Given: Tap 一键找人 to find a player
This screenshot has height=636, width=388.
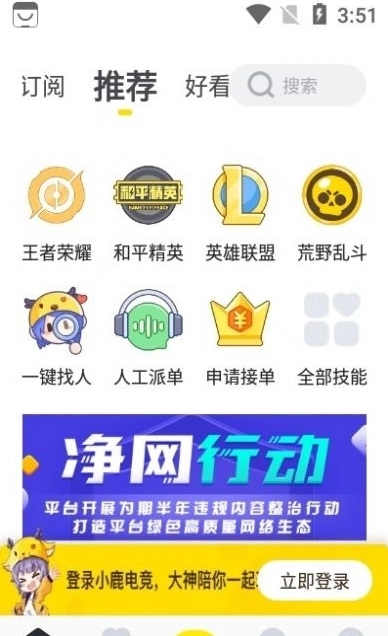Looking at the screenshot, I should 57,337.
